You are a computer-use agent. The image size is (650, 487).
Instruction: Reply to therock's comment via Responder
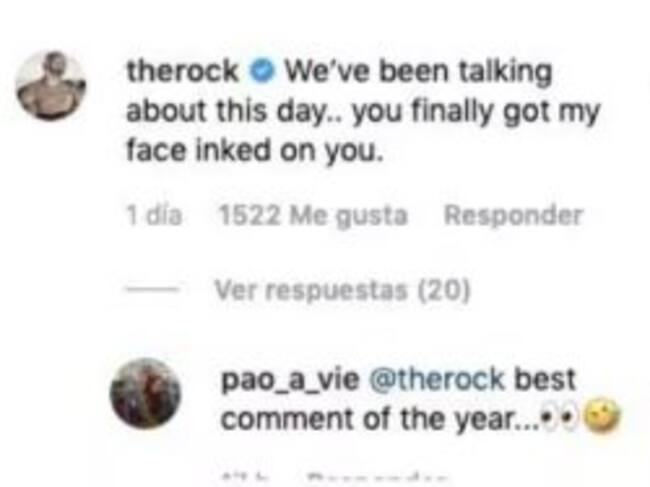[512, 215]
